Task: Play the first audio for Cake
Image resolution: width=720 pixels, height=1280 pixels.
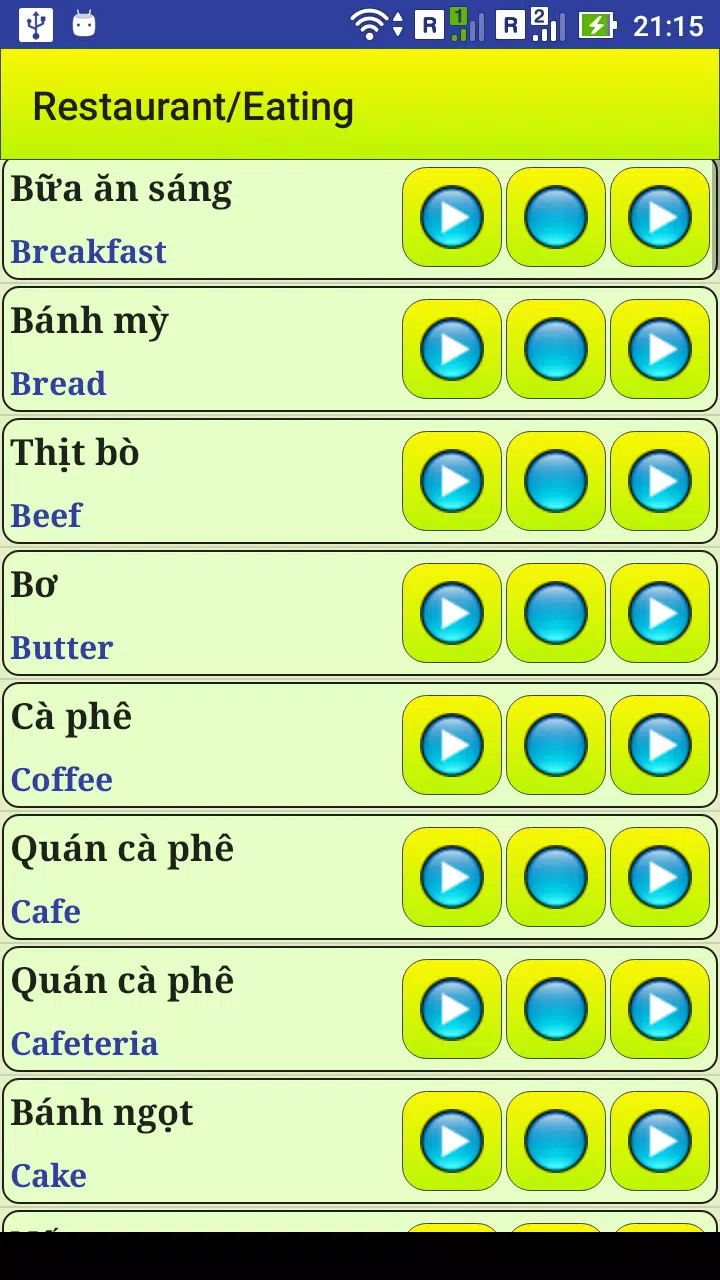Action: click(x=452, y=1141)
